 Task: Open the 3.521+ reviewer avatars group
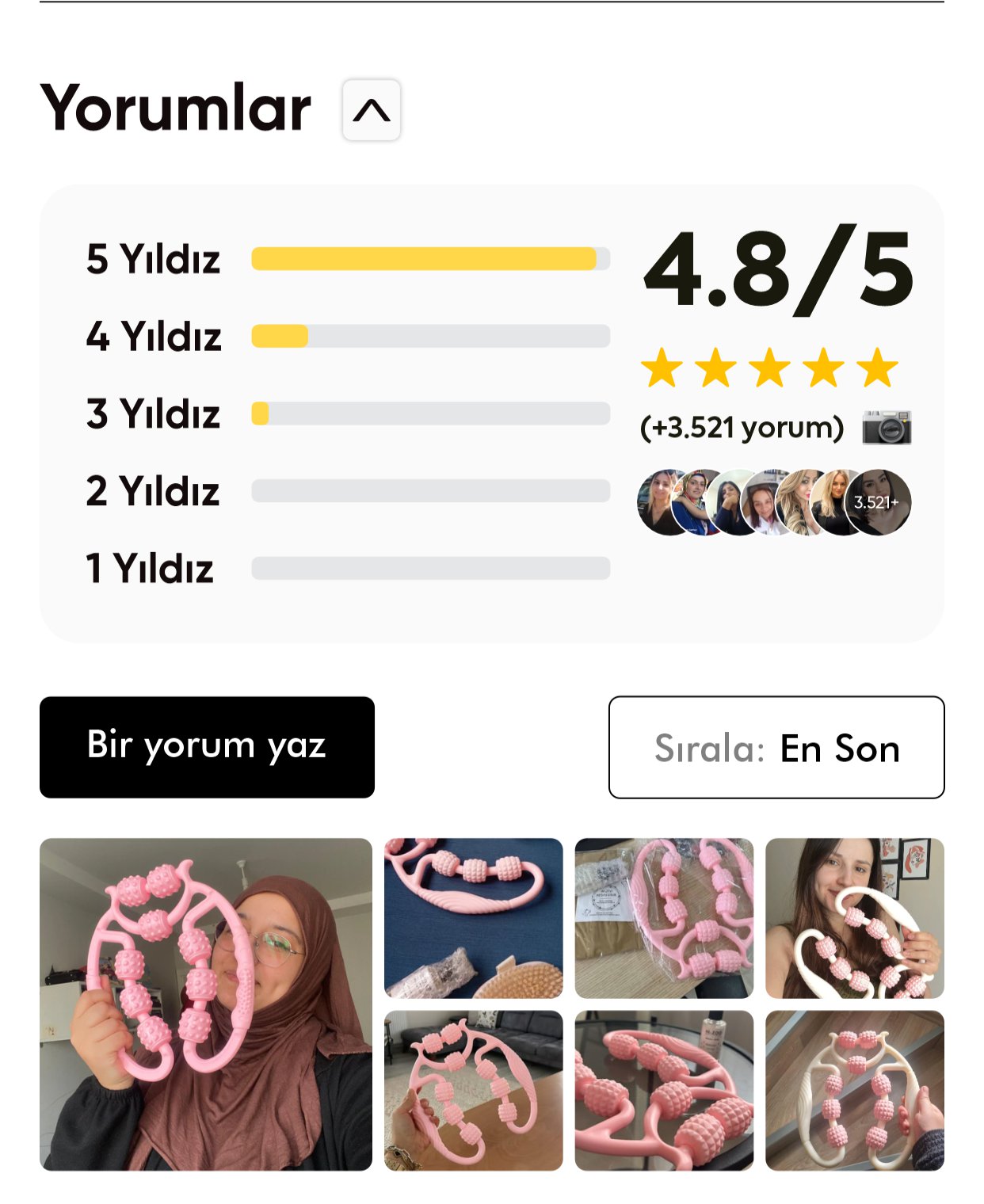point(877,502)
